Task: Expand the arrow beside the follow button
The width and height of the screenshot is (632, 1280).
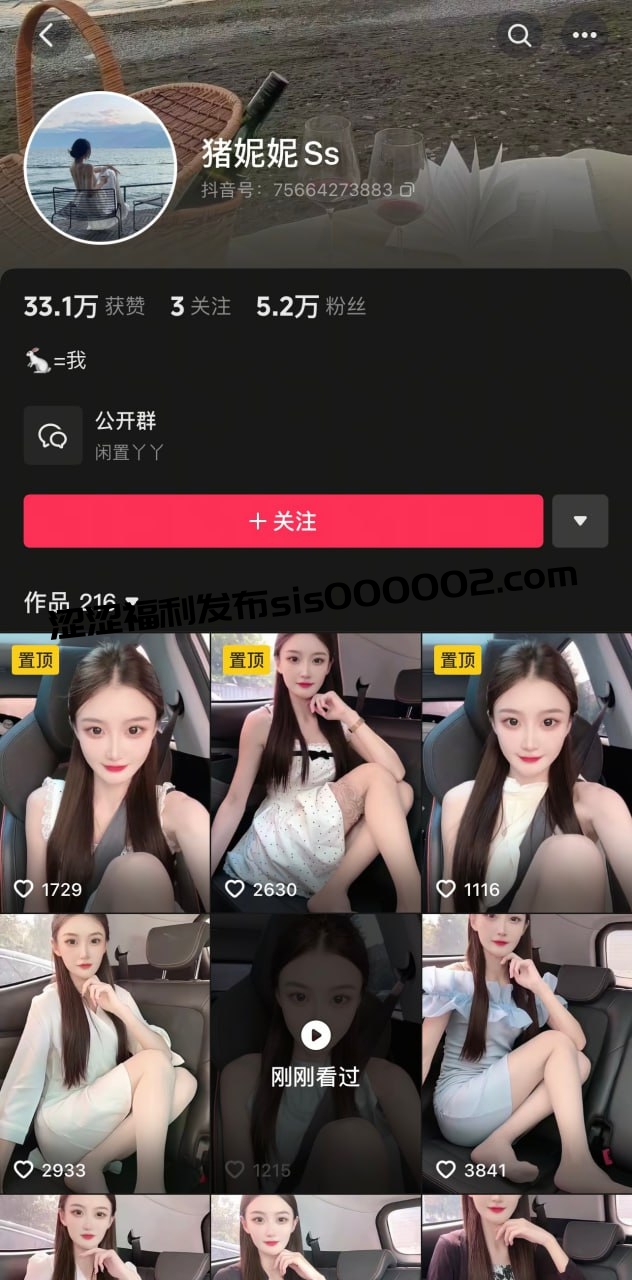Action: click(580, 521)
